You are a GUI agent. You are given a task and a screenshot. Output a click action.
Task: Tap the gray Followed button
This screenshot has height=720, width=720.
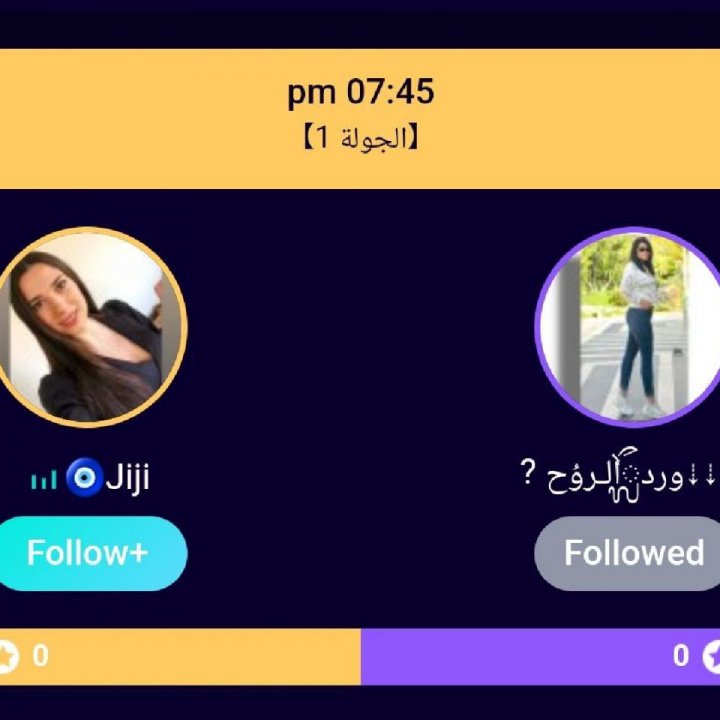pos(630,553)
